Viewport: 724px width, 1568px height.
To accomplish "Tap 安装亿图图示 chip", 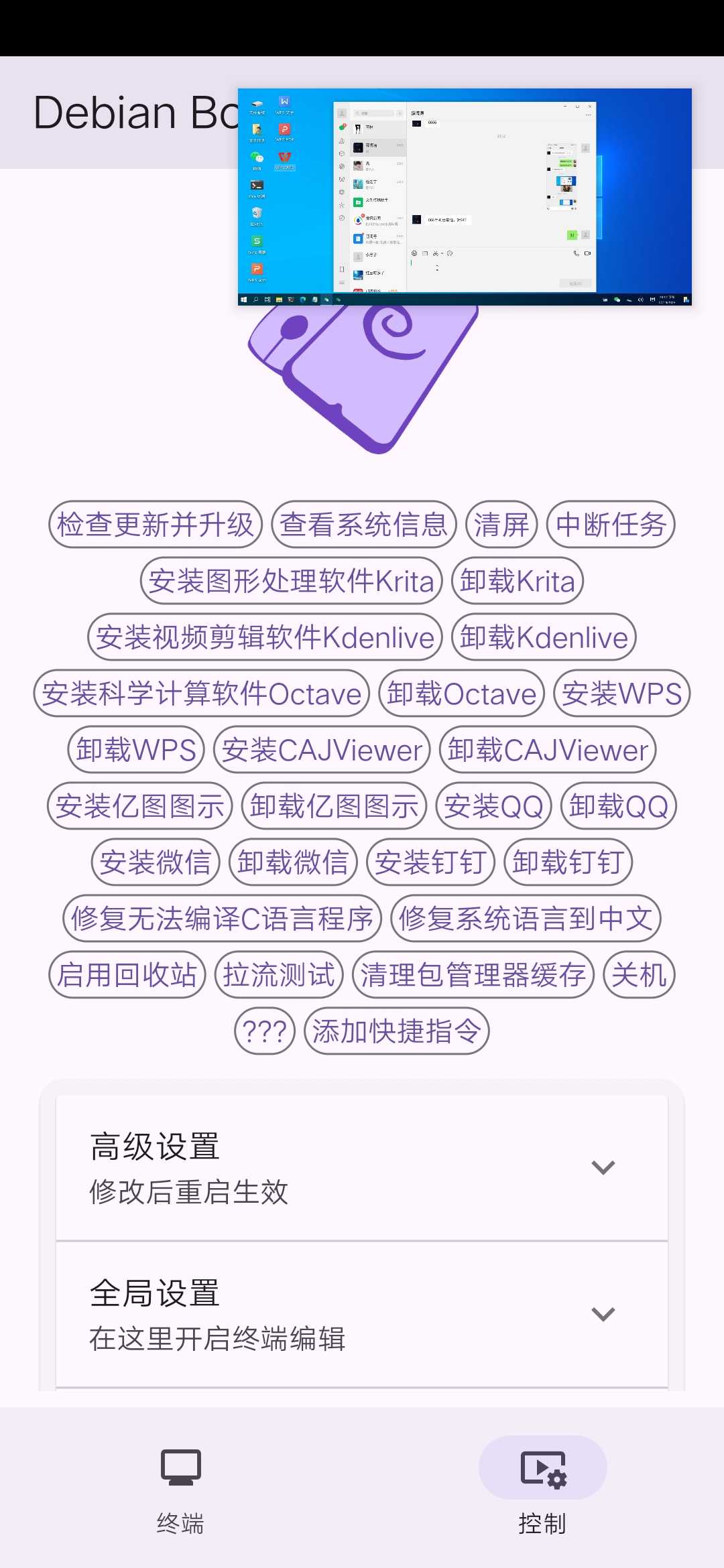I will pyautogui.click(x=139, y=806).
